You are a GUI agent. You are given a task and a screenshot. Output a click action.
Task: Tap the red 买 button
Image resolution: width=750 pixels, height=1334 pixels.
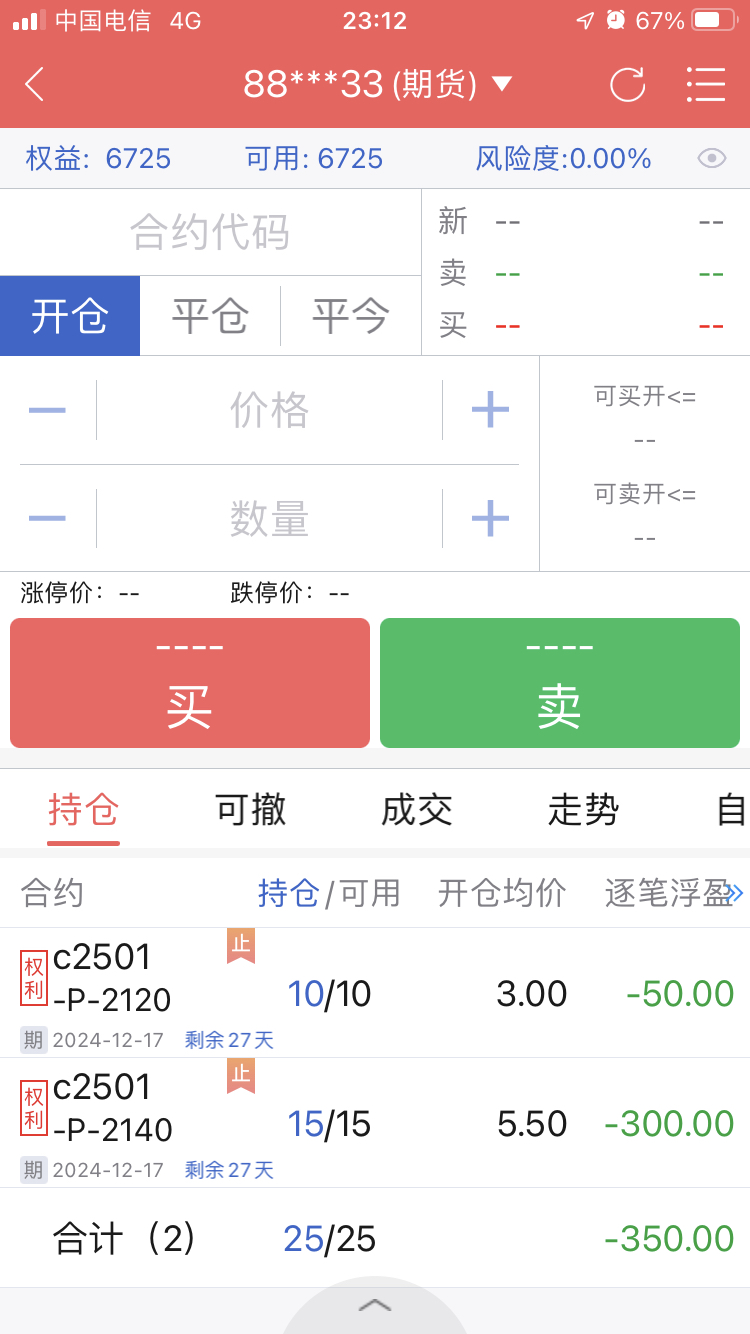tap(190, 683)
